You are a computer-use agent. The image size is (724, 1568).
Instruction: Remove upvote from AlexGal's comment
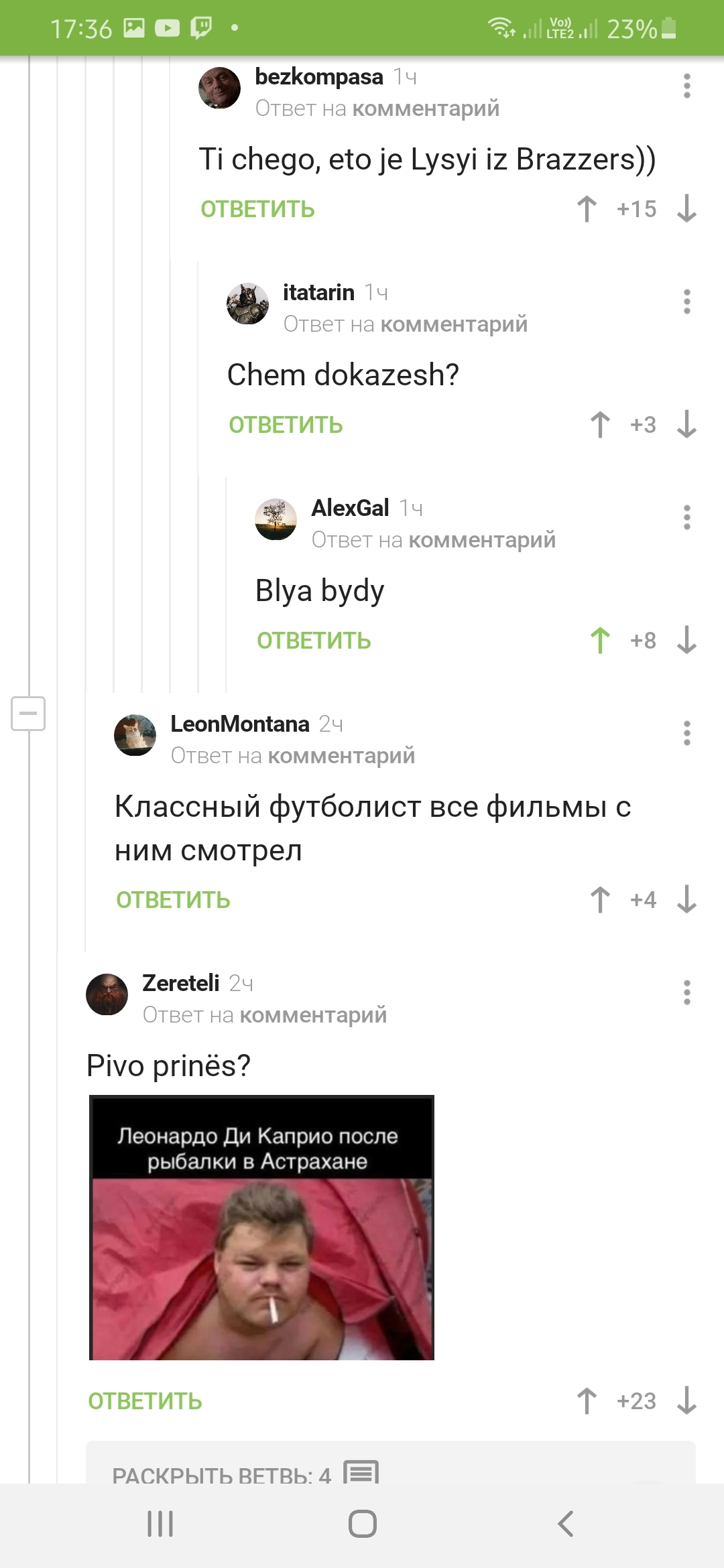click(x=600, y=641)
